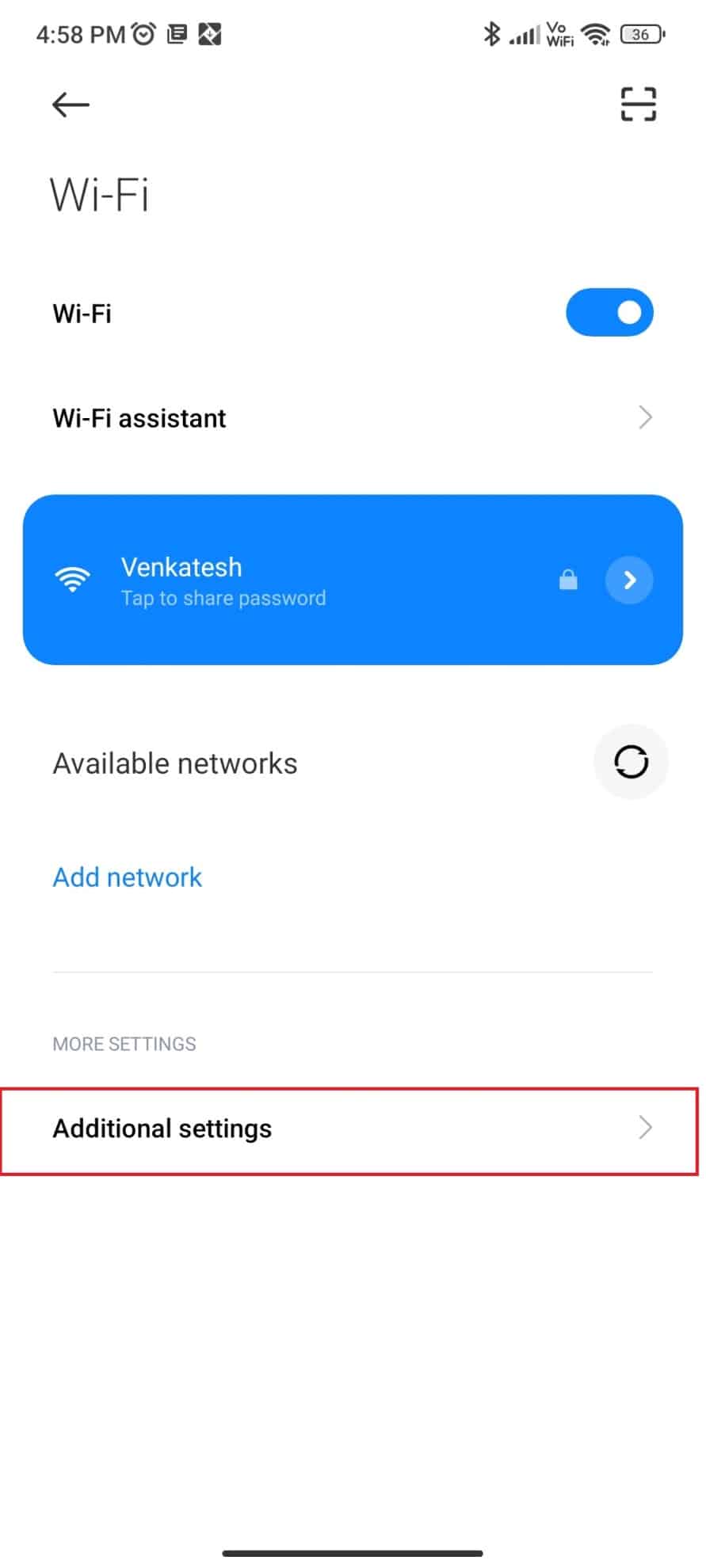Tap the arrow on the Venkatesh network card
The height and width of the screenshot is (1568, 706).
(x=628, y=580)
